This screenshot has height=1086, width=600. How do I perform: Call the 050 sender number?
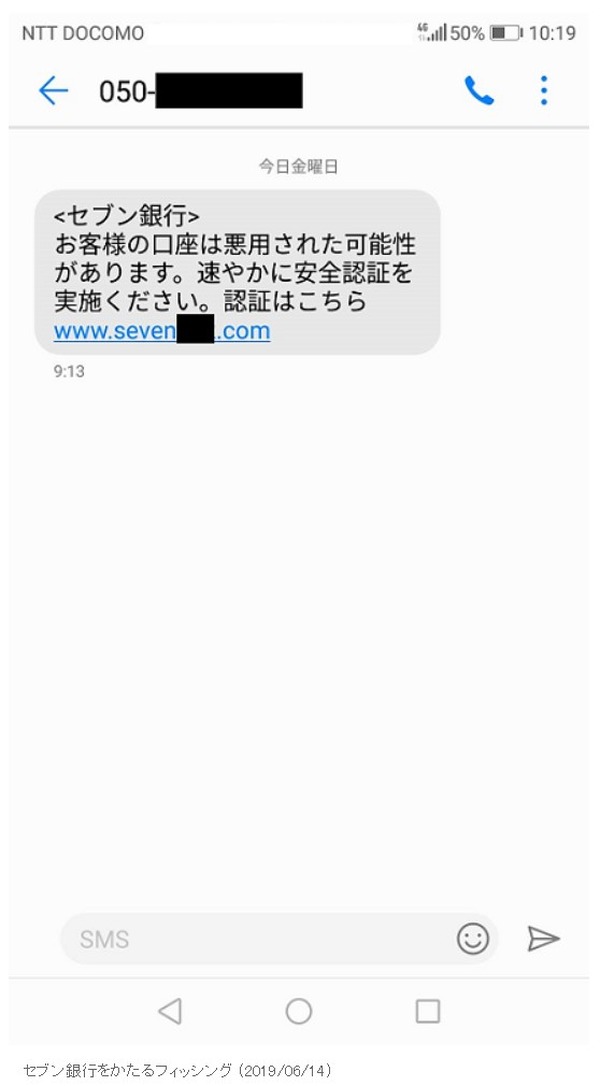pos(479,91)
